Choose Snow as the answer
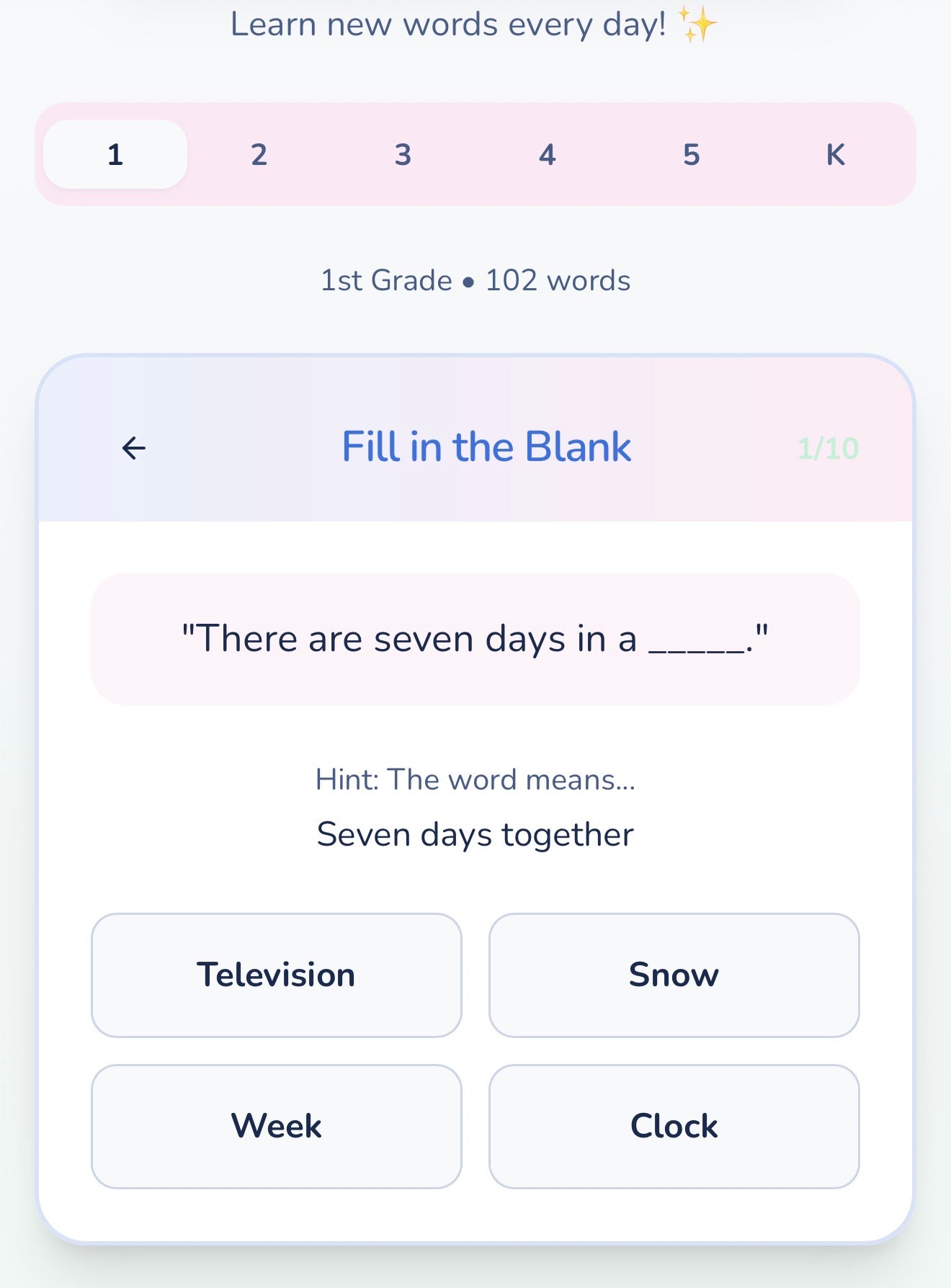Screen dimensions: 951x1288 pyautogui.click(x=674, y=975)
